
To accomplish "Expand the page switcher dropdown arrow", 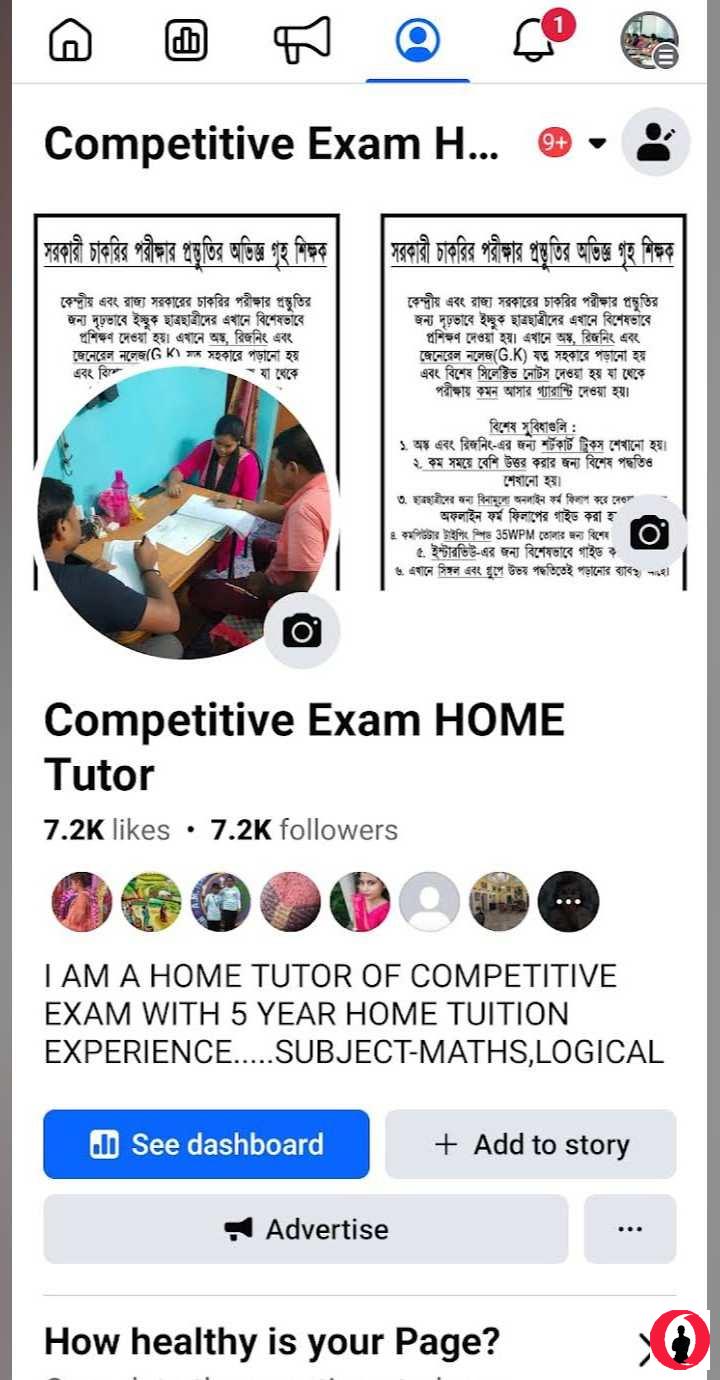I will (597, 143).
